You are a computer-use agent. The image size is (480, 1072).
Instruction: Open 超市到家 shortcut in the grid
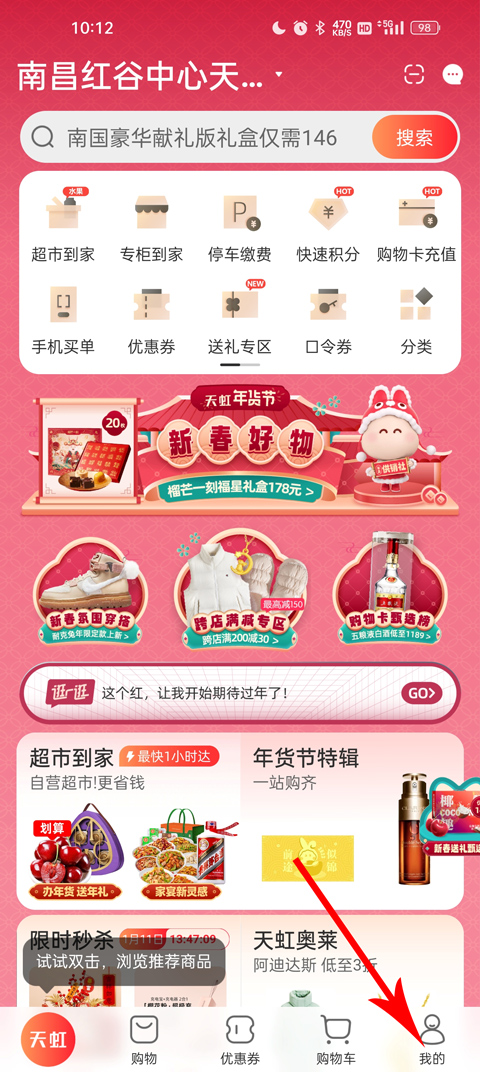63,226
